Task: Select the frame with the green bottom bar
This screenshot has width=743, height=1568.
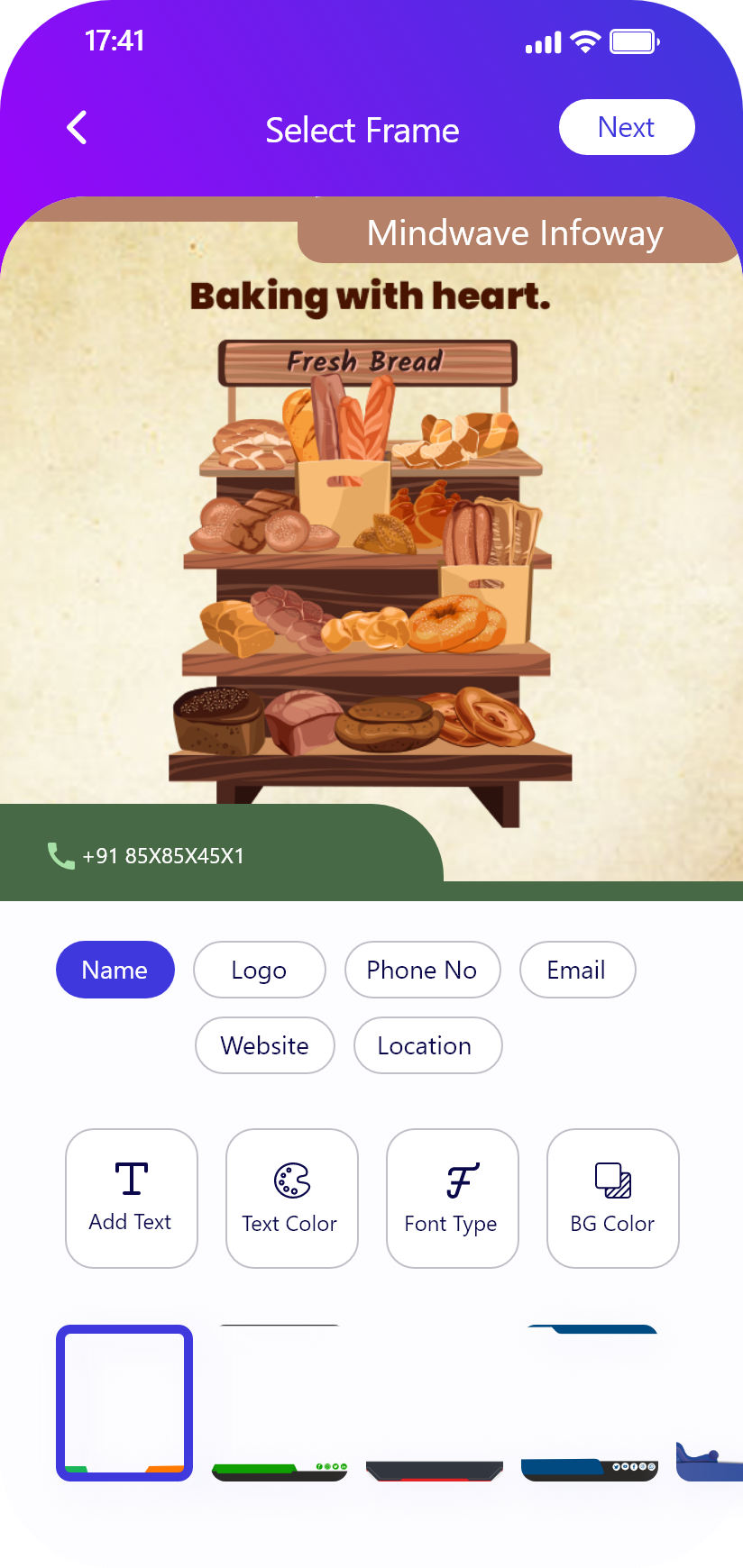Action: [x=280, y=1402]
